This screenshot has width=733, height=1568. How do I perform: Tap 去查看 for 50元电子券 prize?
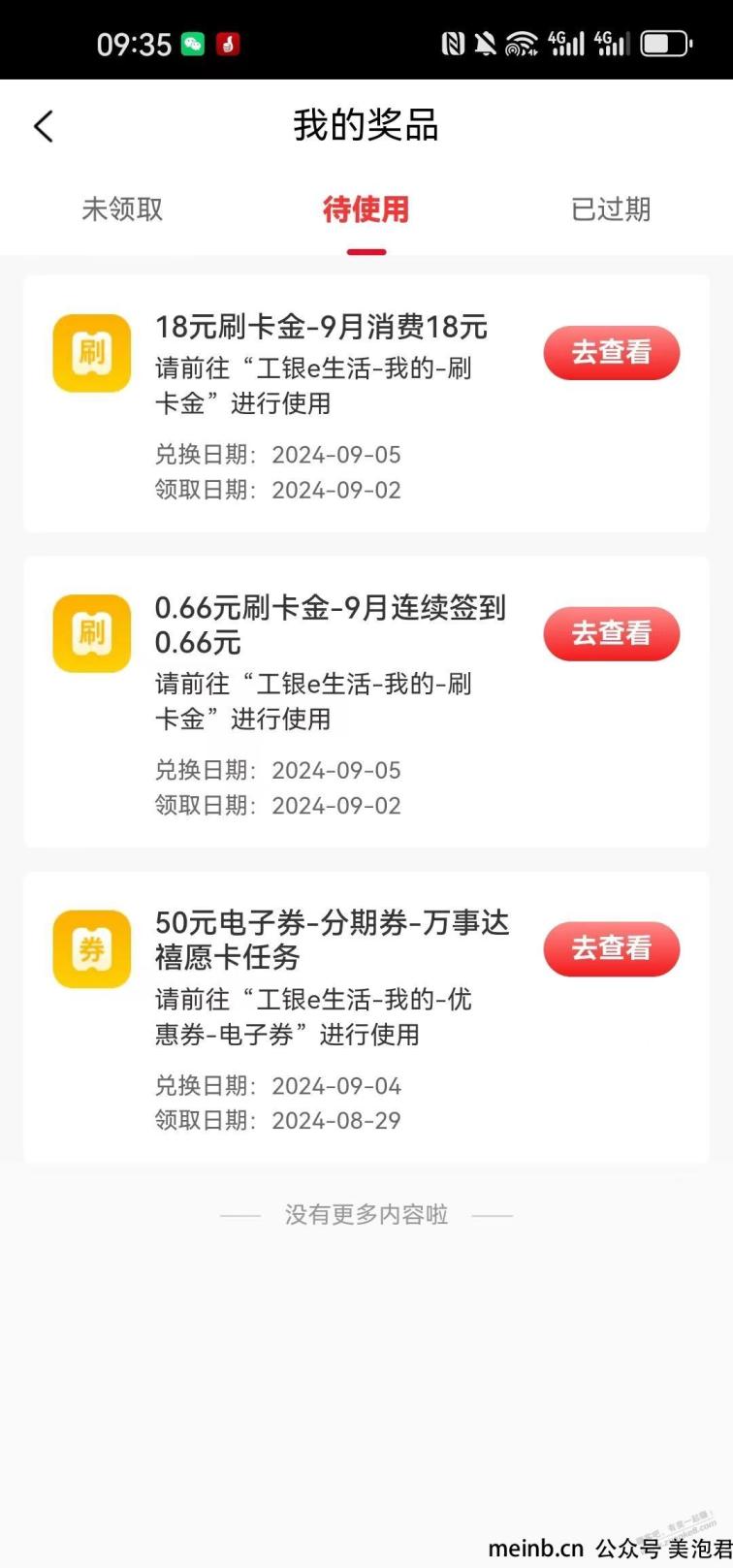(611, 948)
